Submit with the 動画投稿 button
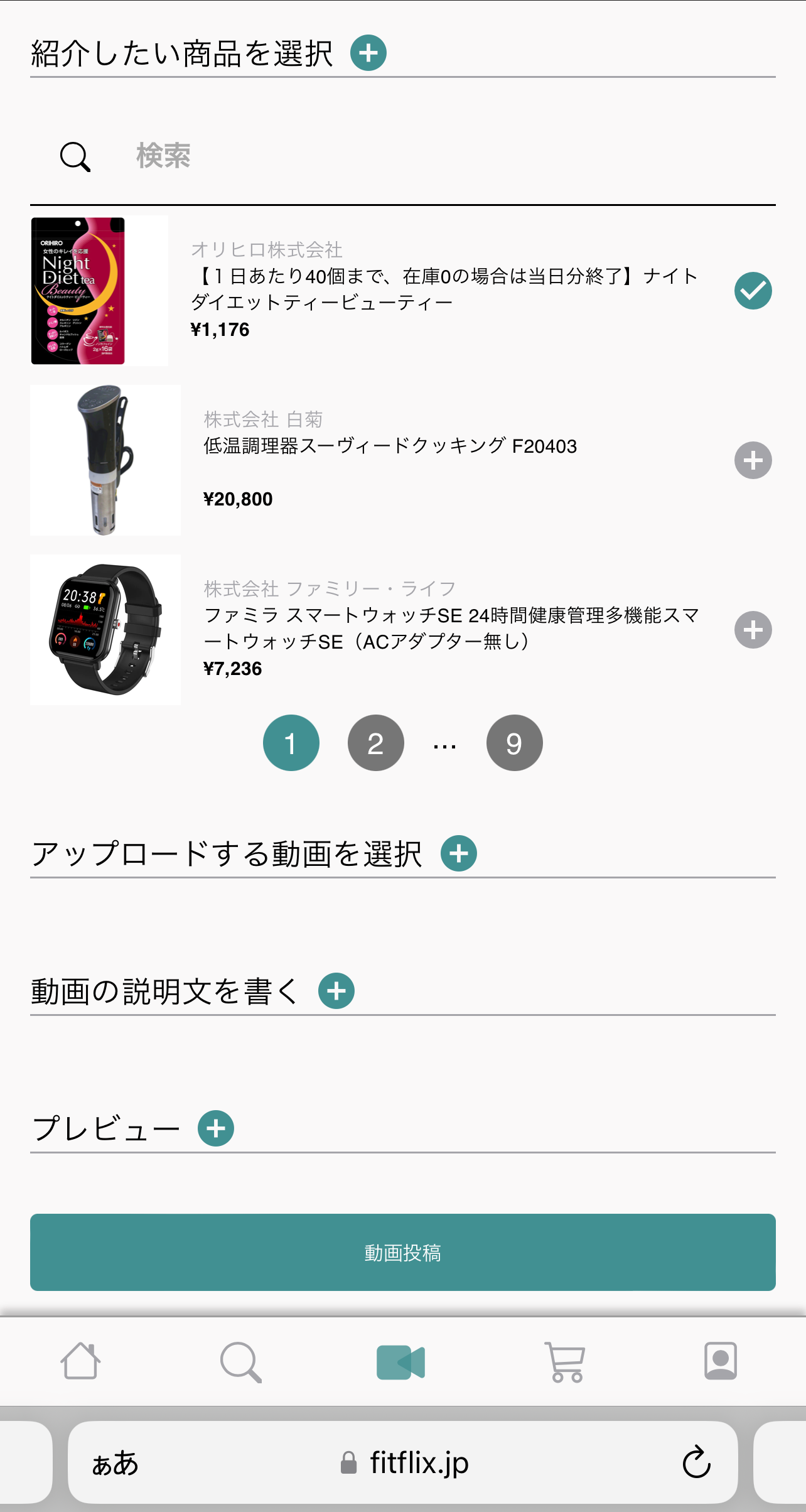Image resolution: width=806 pixels, height=1512 pixels. tap(403, 1252)
